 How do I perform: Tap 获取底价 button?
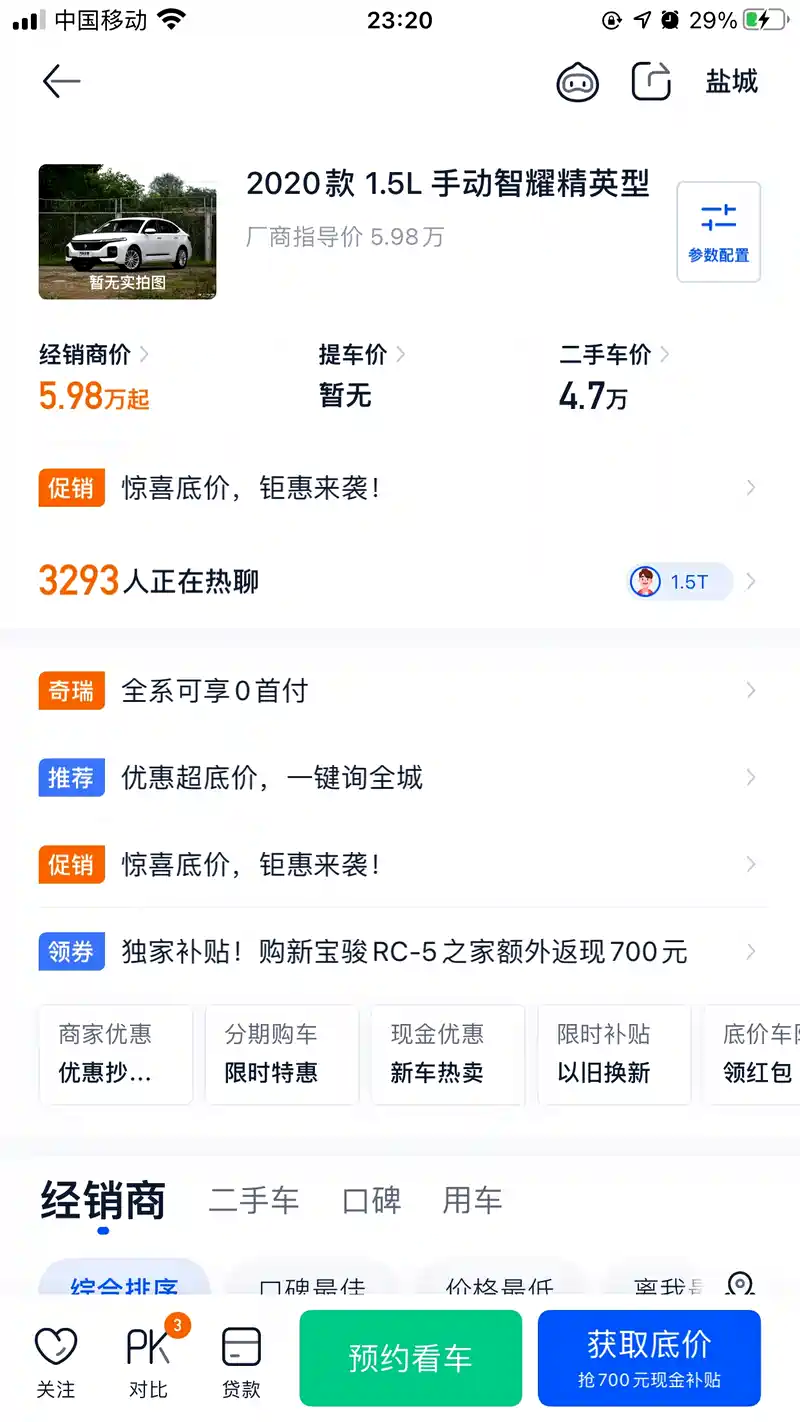click(649, 1358)
